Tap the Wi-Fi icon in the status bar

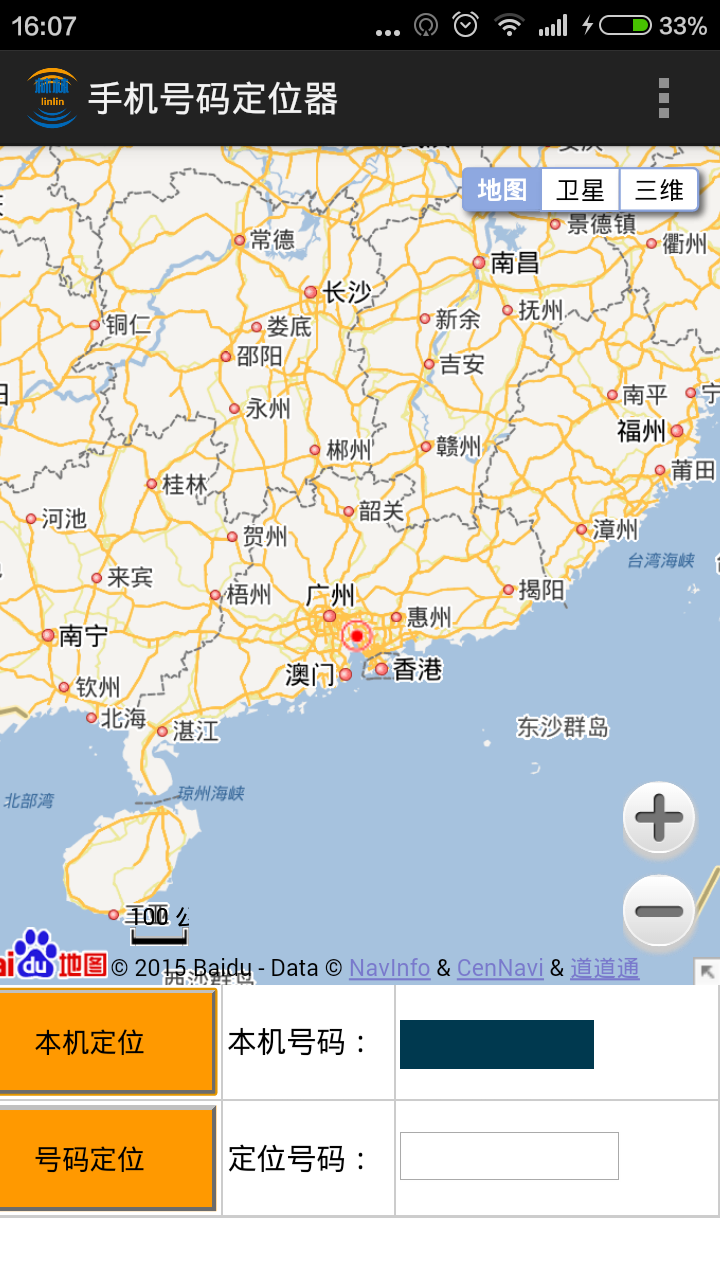point(512,26)
